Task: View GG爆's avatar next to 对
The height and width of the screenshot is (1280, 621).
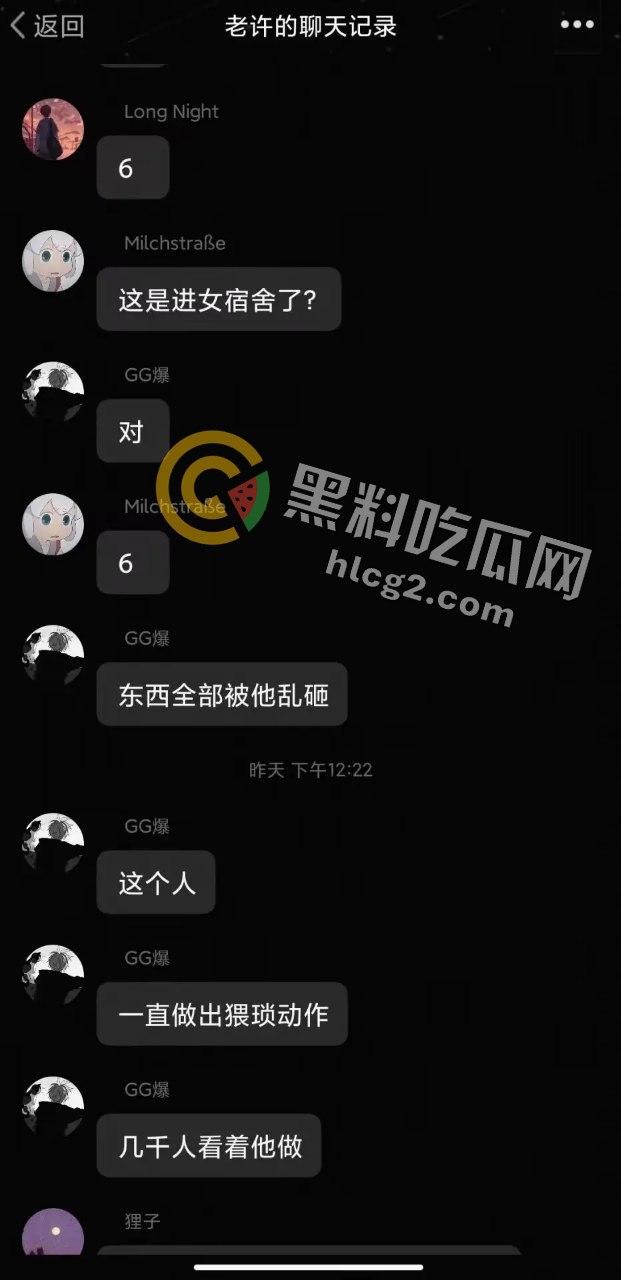Action: pos(53,393)
